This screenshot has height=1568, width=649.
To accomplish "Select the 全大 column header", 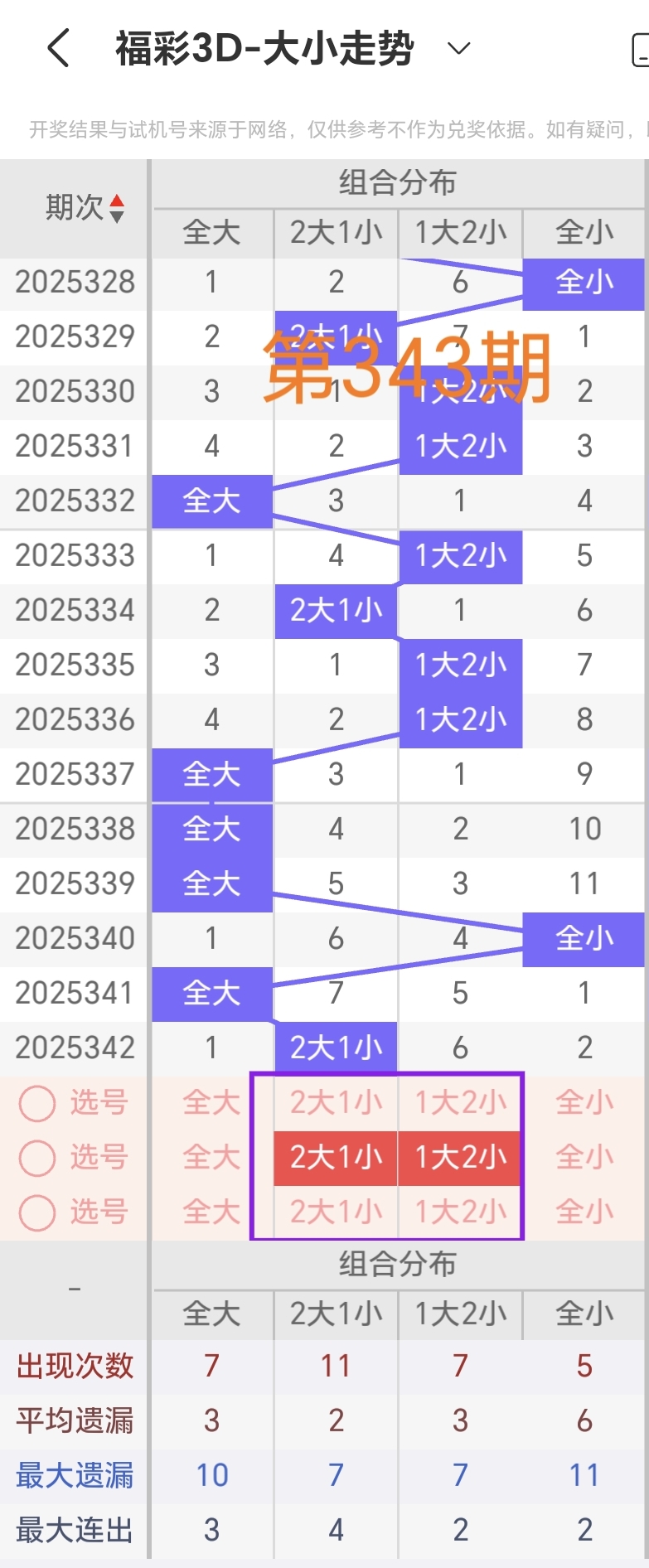I will pyautogui.click(x=211, y=233).
